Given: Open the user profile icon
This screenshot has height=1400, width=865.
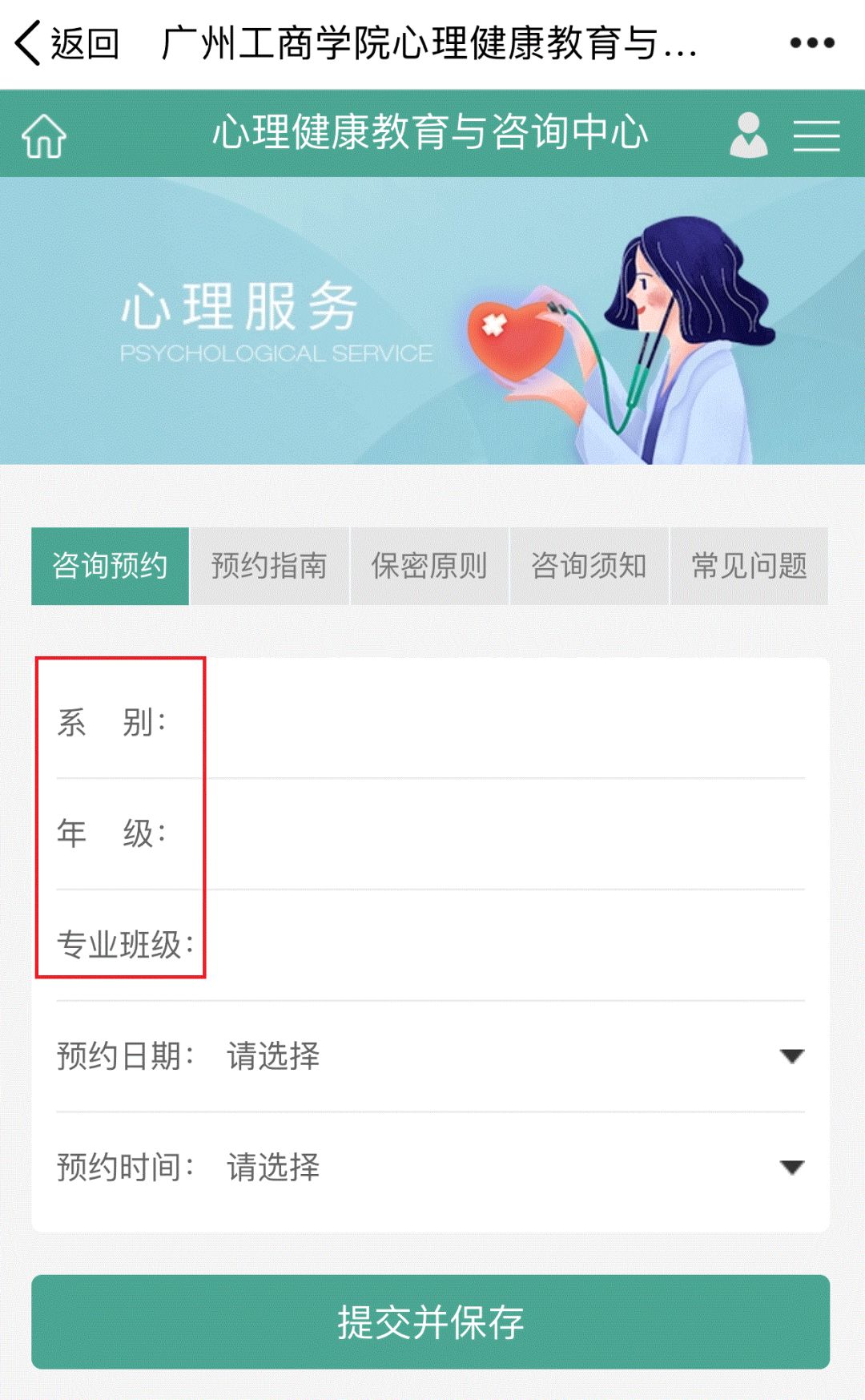Looking at the screenshot, I should point(749,135).
